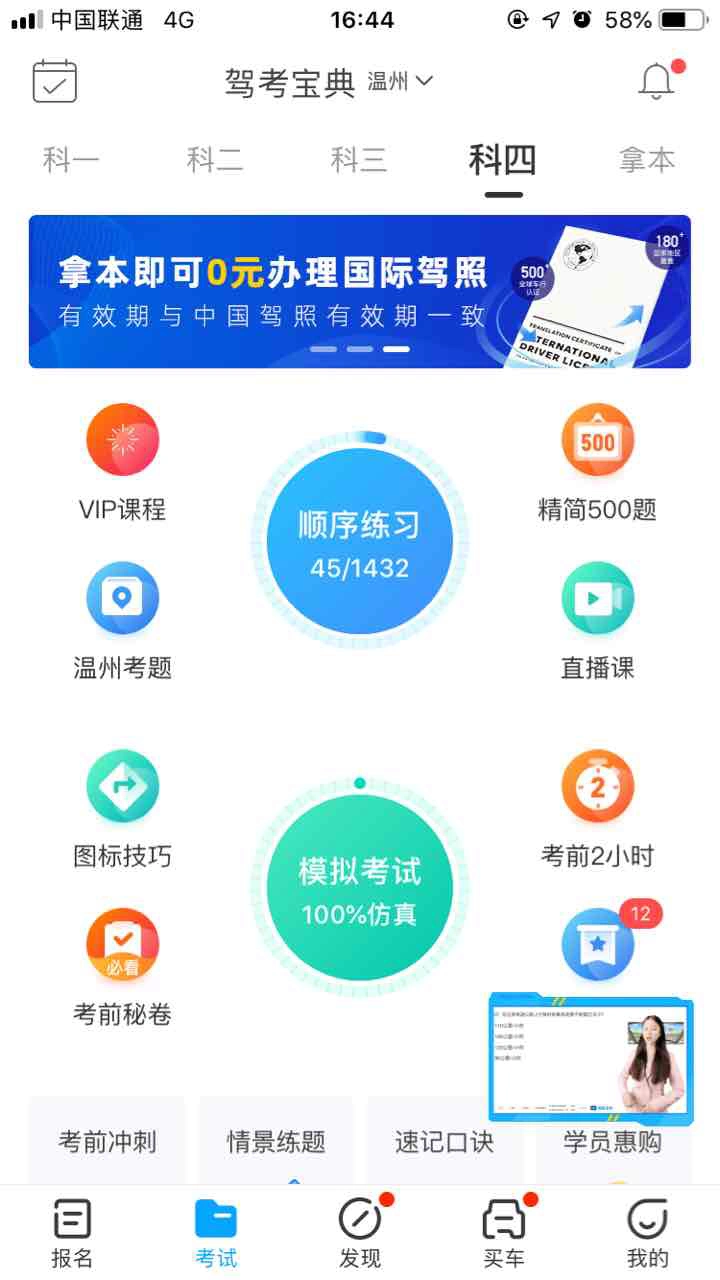Open the notifications bell
Image resolution: width=720 pixels, height=1280 pixels.
pyautogui.click(x=657, y=81)
